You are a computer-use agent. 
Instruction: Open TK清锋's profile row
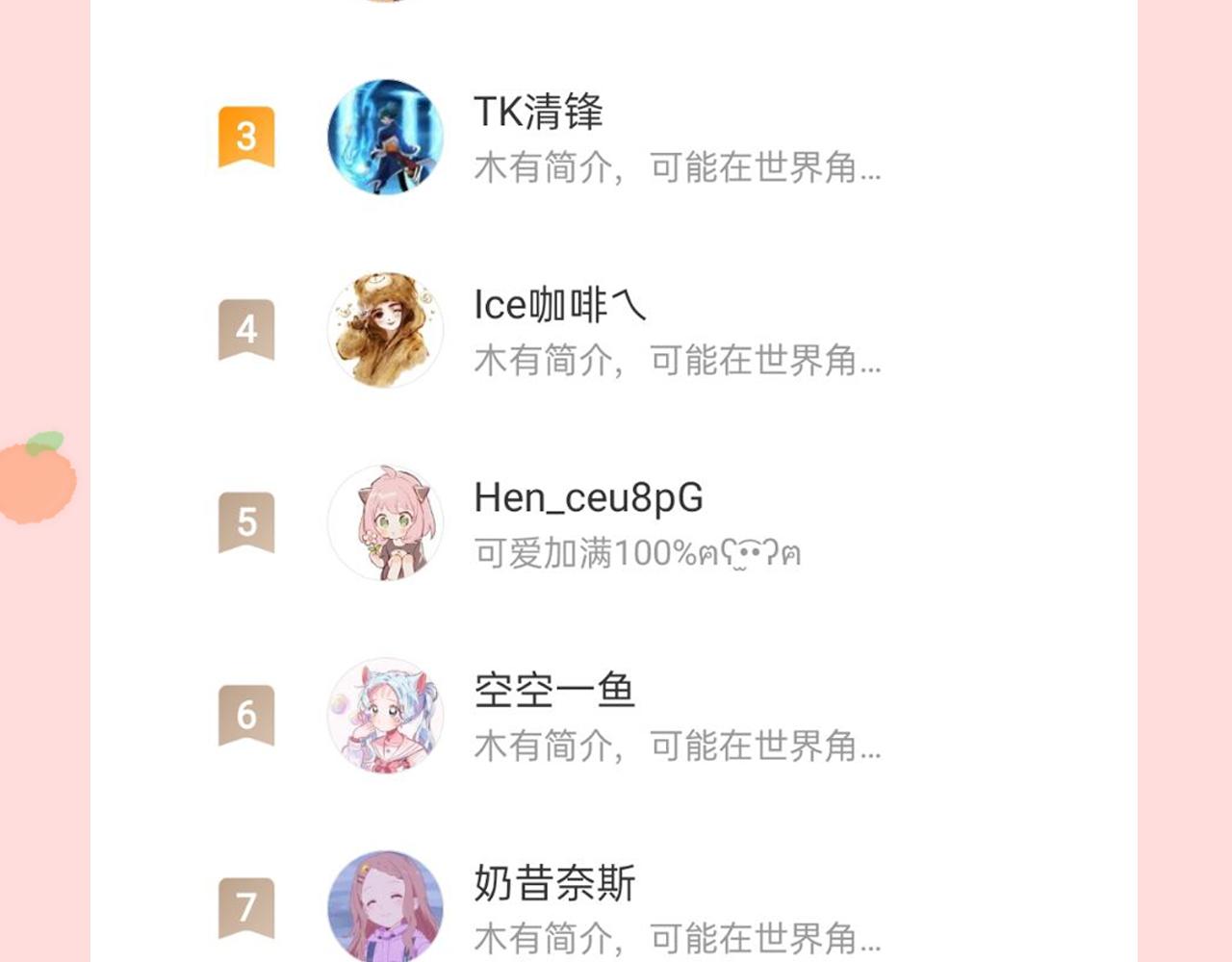tap(539, 114)
